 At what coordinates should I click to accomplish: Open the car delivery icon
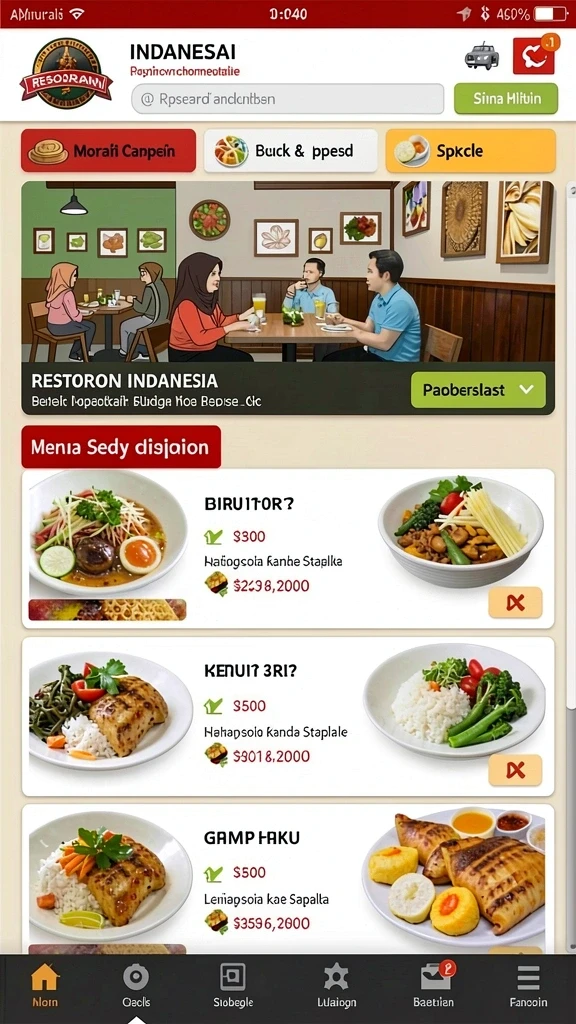coord(482,56)
